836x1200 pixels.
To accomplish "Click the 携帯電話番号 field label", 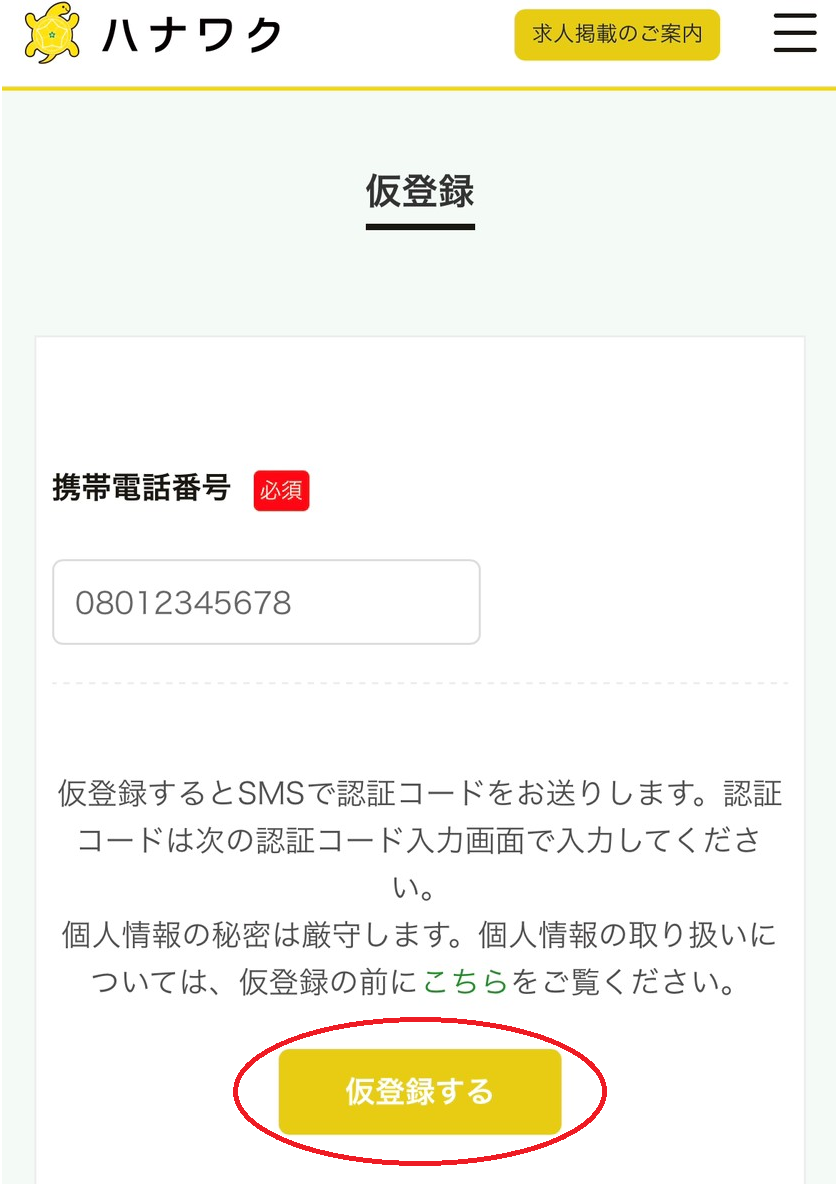I will 143,490.
